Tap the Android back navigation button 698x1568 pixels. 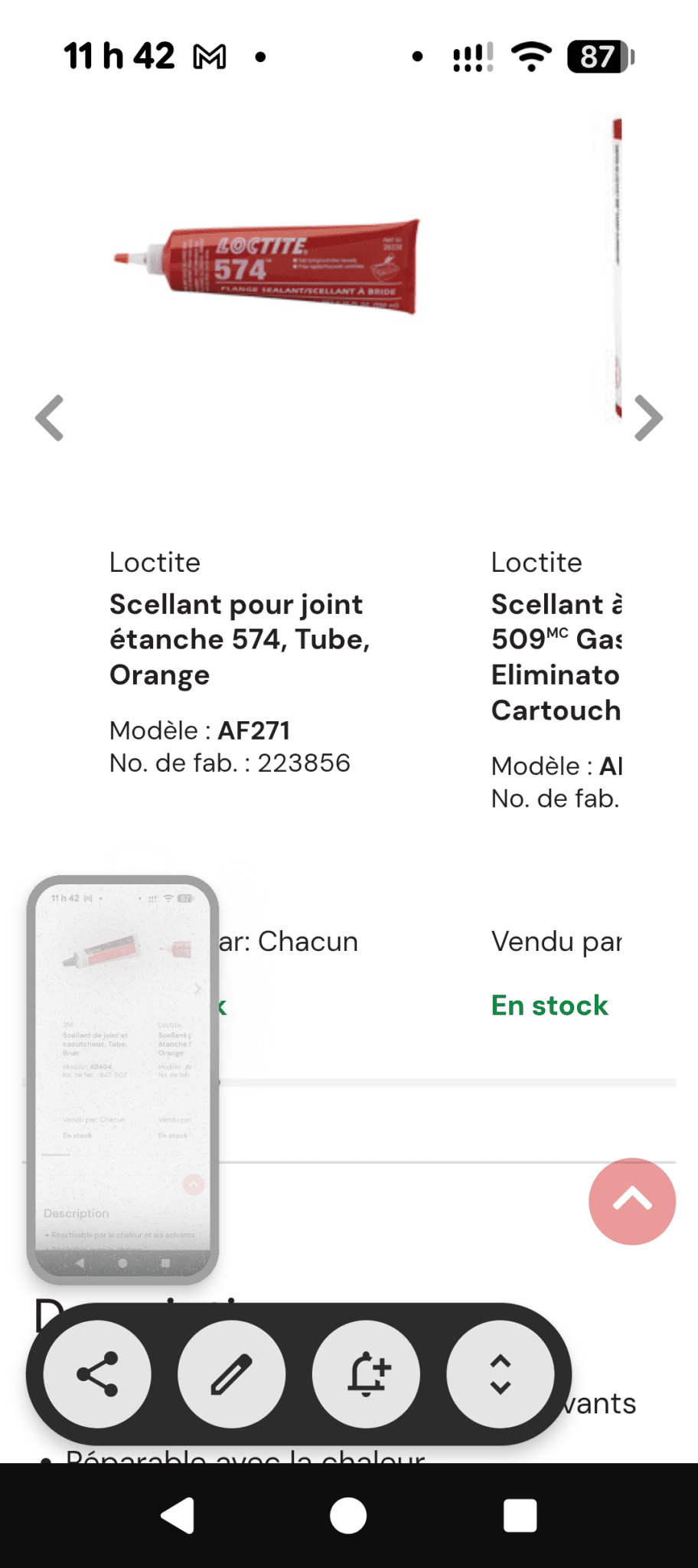pos(177,1514)
